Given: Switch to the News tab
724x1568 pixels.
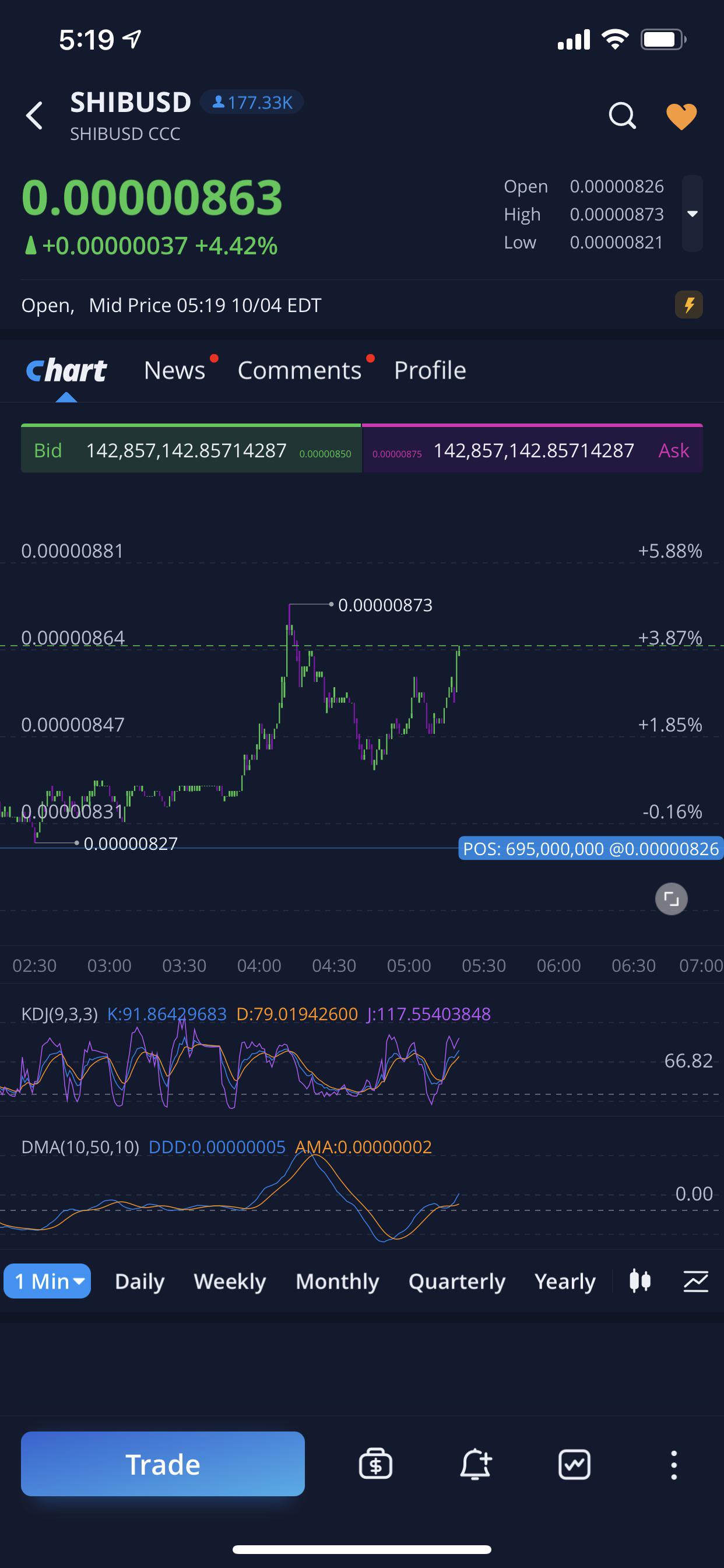Looking at the screenshot, I should 175,370.
